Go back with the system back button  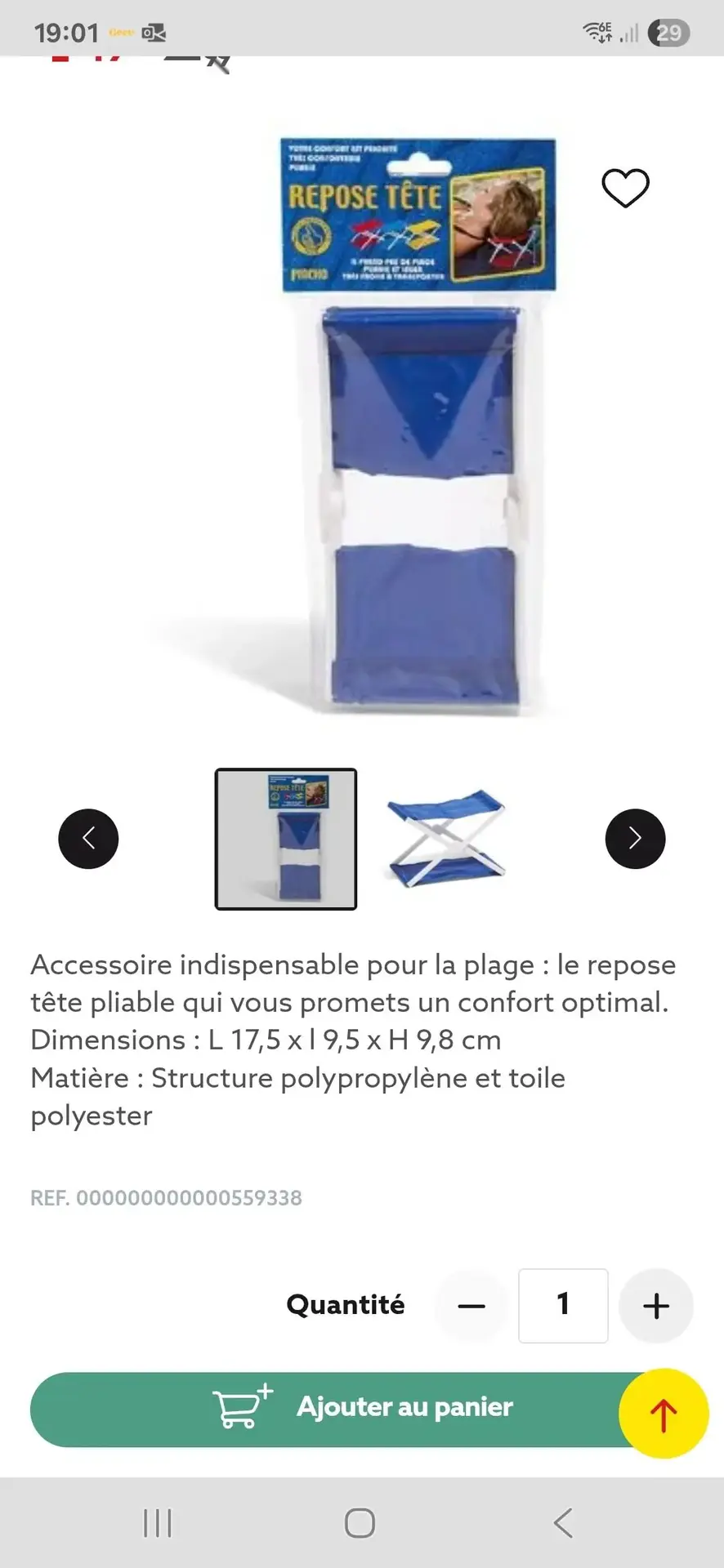pyautogui.click(x=562, y=1523)
